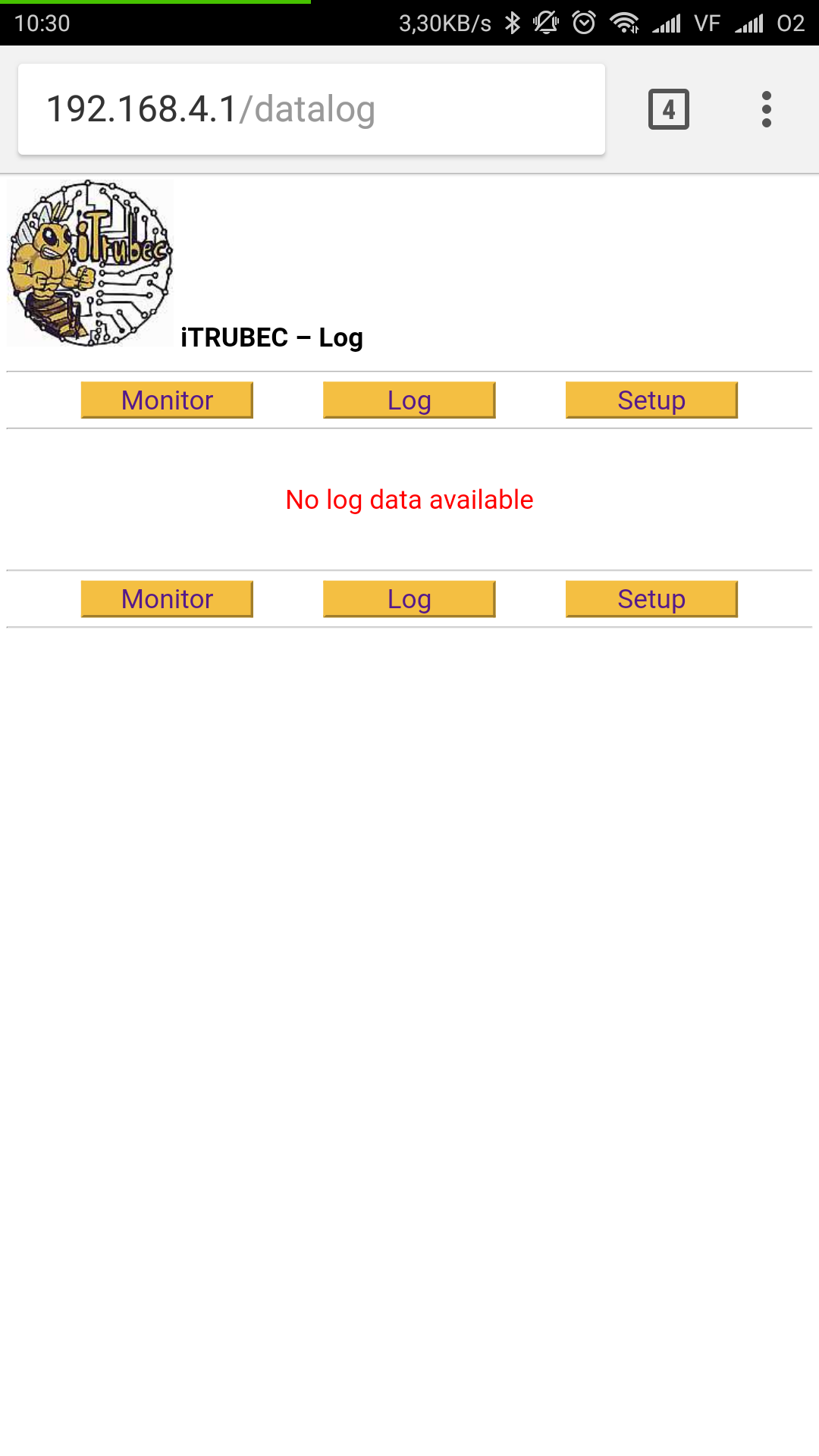Tap the bottom Log button
Image resolution: width=819 pixels, height=1456 pixels.
click(x=409, y=599)
